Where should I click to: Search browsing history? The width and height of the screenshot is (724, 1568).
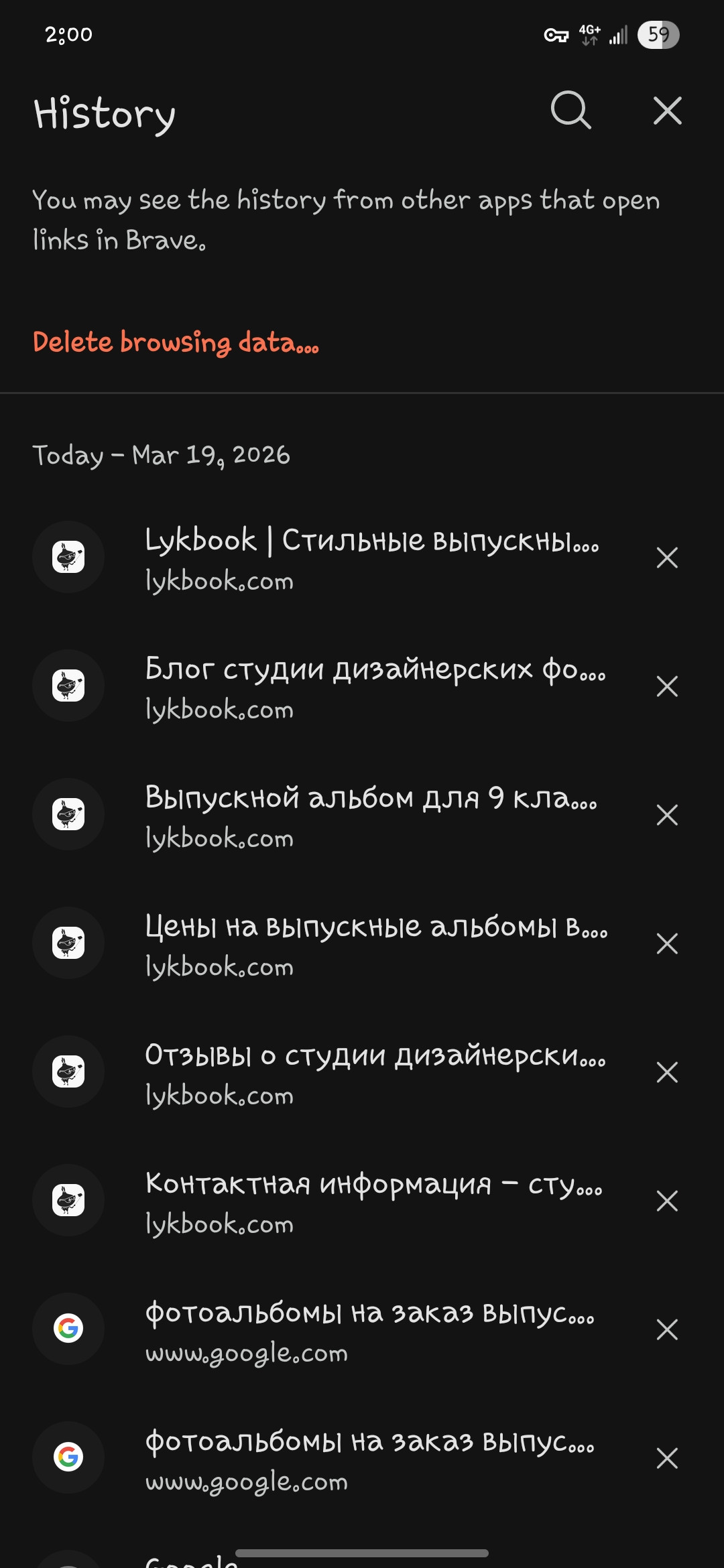(x=570, y=110)
